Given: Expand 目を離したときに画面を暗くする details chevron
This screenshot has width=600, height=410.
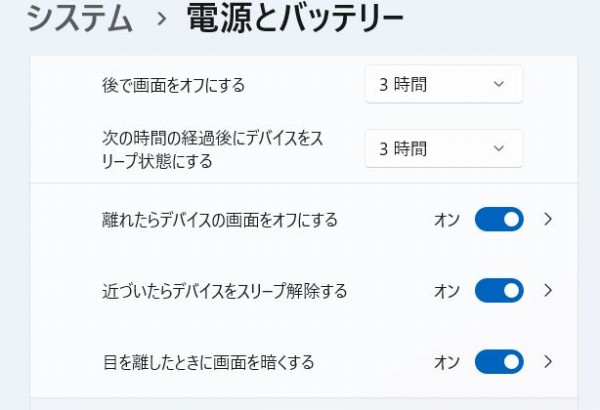Looking at the screenshot, I should tap(547, 361).
